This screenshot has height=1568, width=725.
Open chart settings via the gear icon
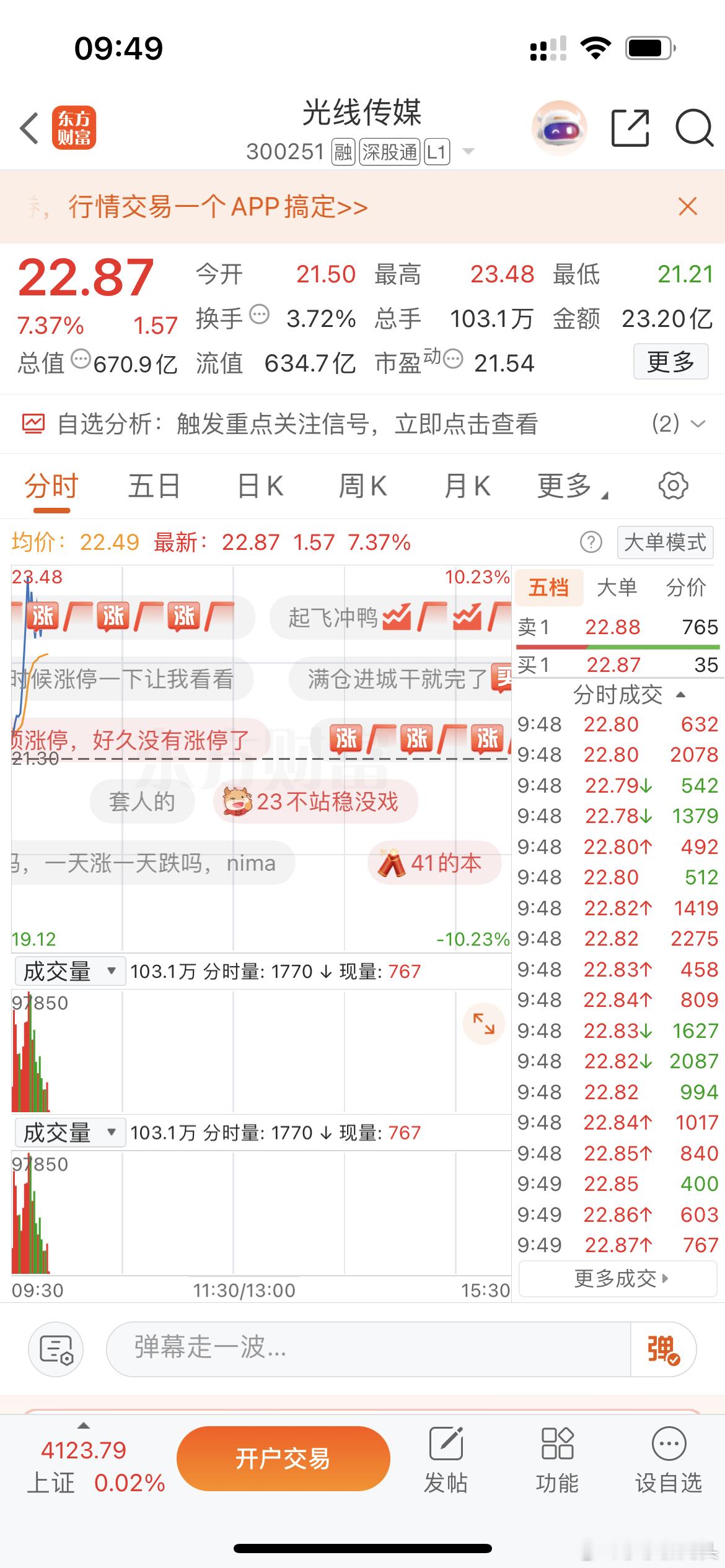pos(673,486)
